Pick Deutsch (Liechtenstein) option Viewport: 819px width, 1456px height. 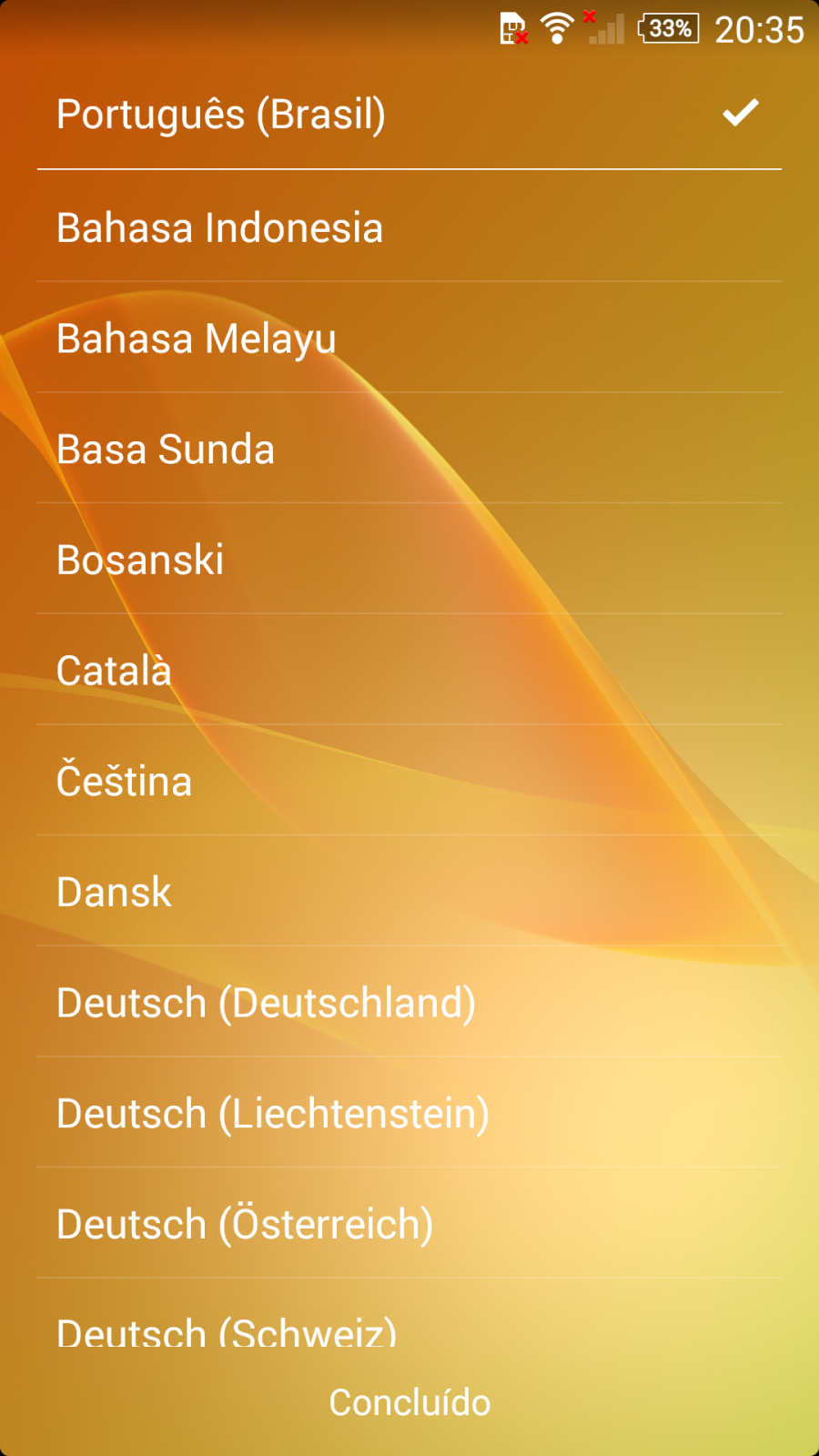[x=409, y=1113]
